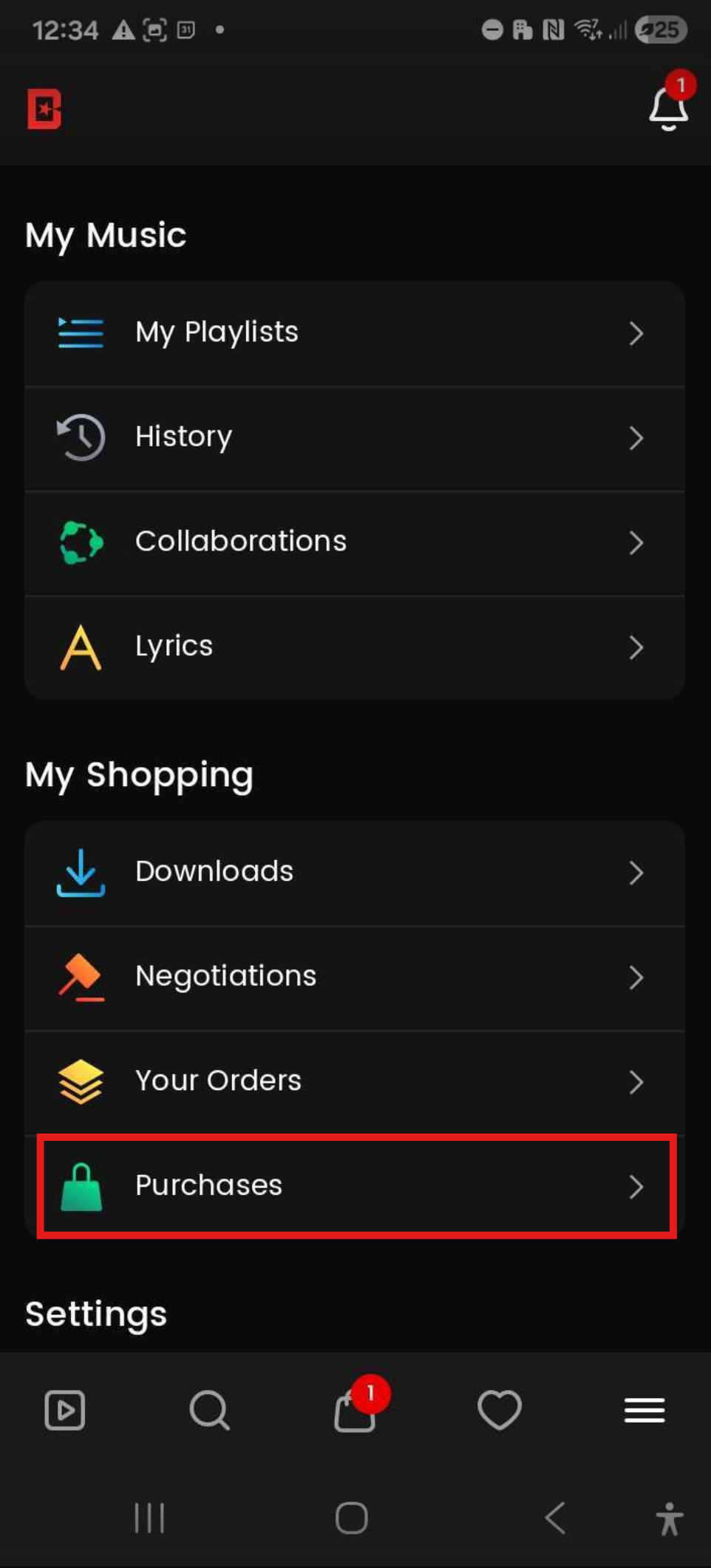Open Collaborations row
This screenshot has width=711, height=1568.
[x=355, y=542]
